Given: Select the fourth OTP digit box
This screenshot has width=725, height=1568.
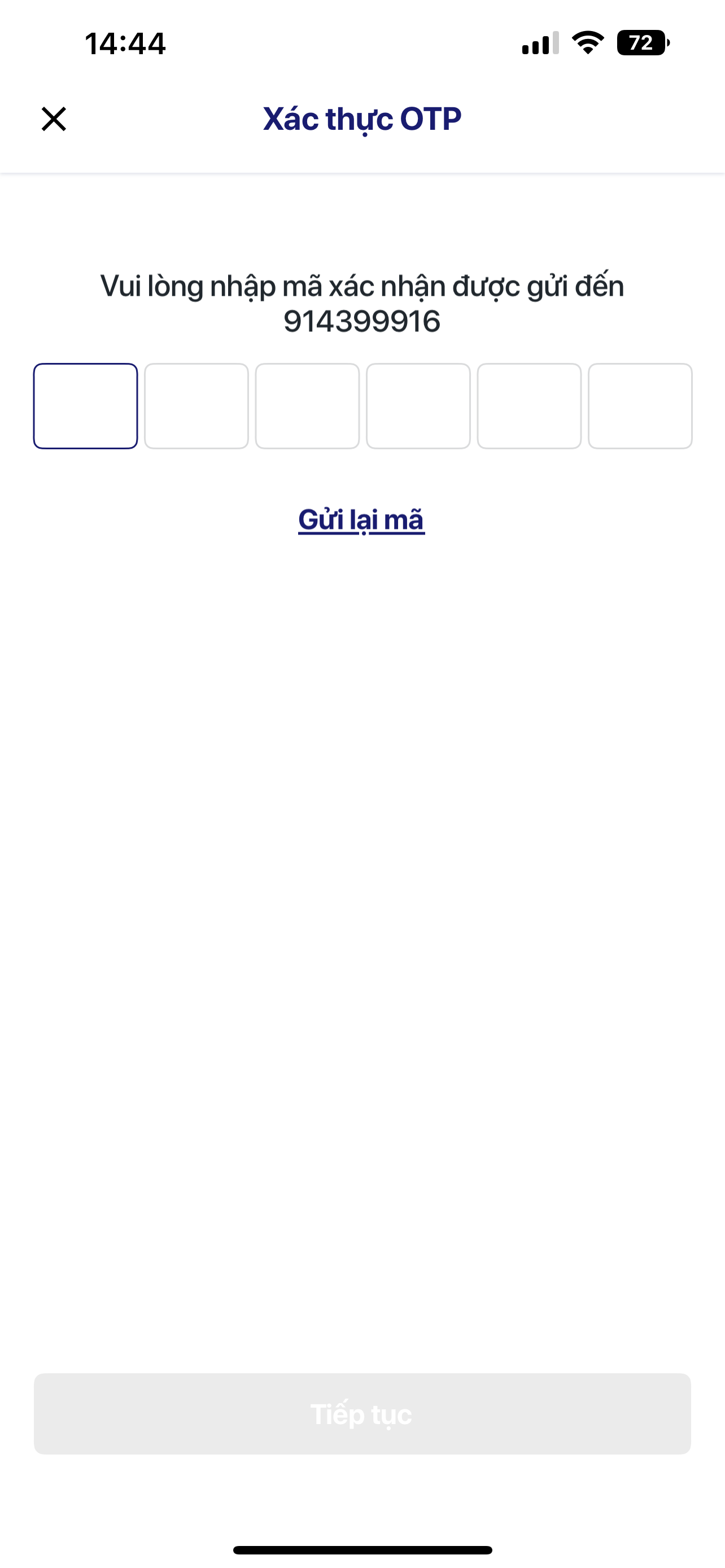Looking at the screenshot, I should 418,406.
